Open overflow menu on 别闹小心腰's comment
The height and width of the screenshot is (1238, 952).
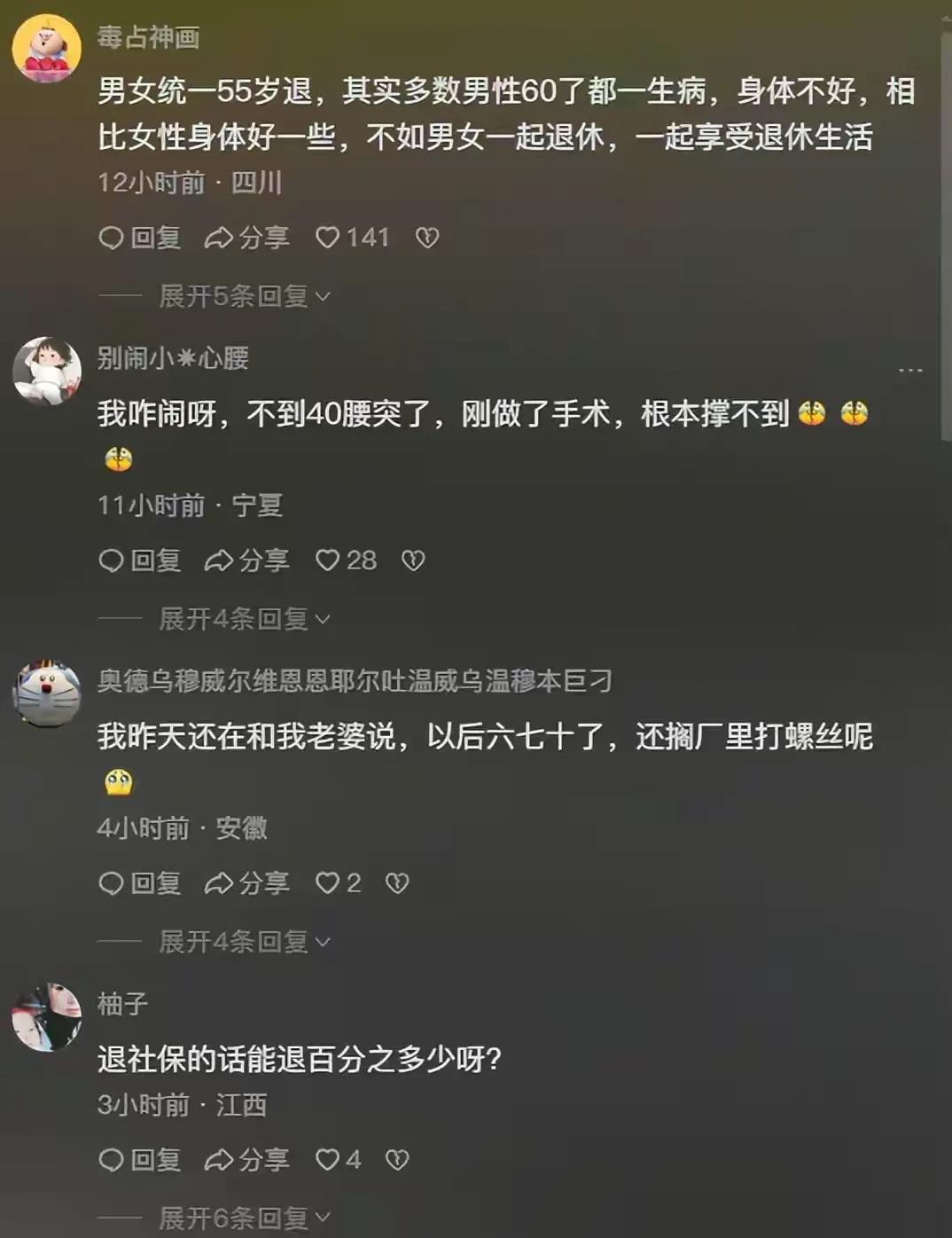coord(910,371)
